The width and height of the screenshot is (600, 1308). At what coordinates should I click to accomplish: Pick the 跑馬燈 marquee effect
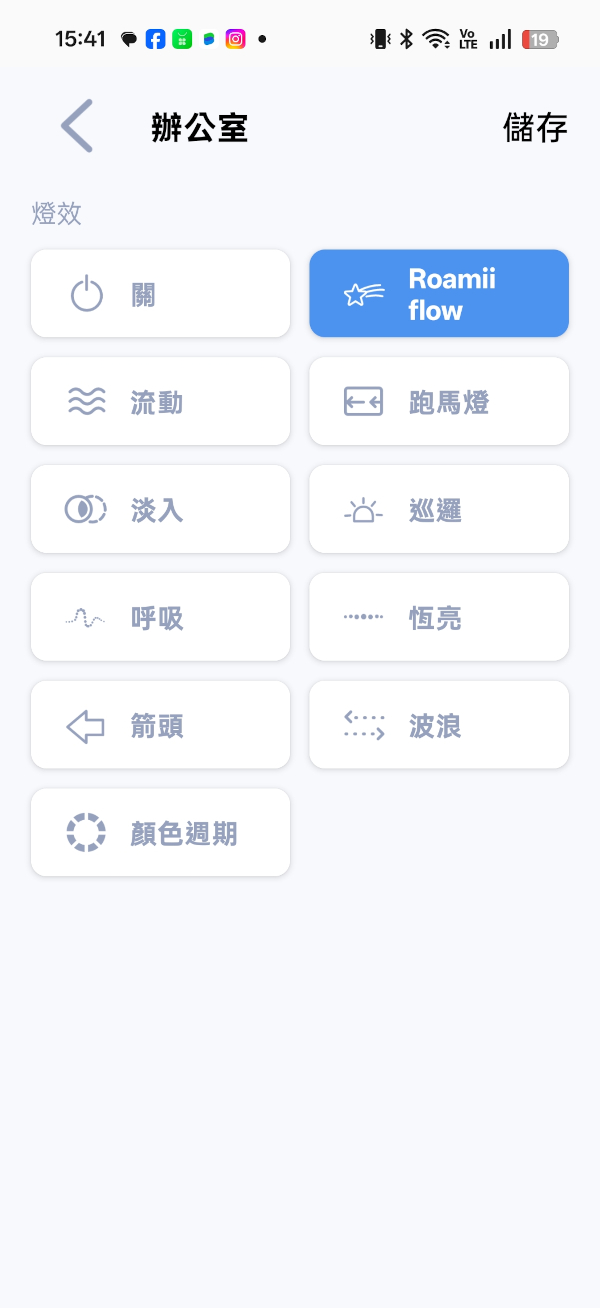pos(439,402)
